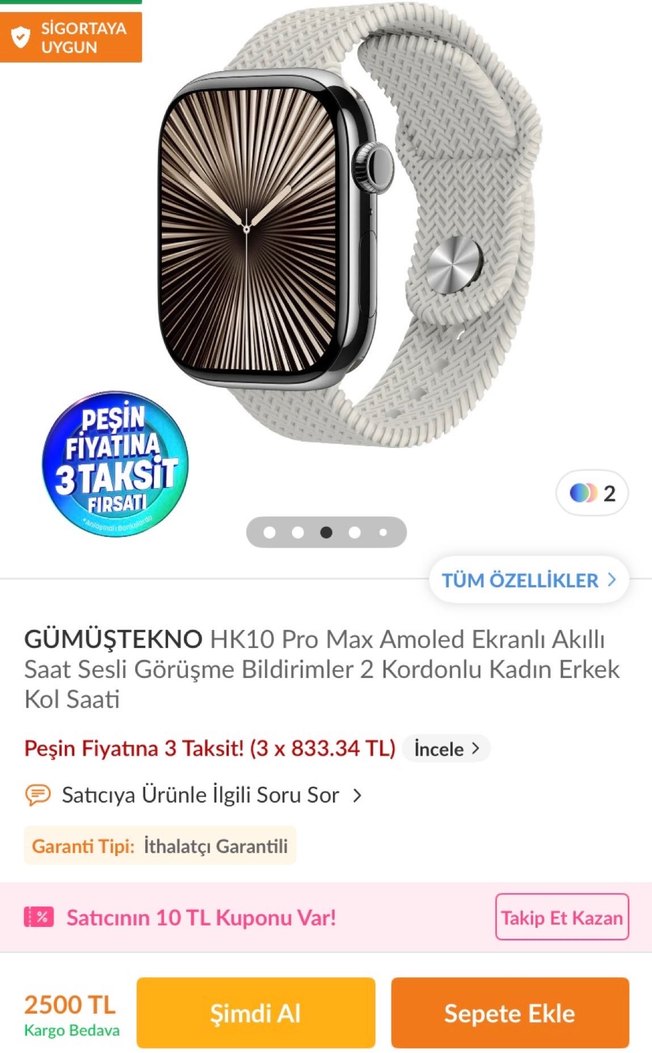This screenshot has width=652, height=1053.
Task: Tap İncele for installment details
Action: [446, 748]
